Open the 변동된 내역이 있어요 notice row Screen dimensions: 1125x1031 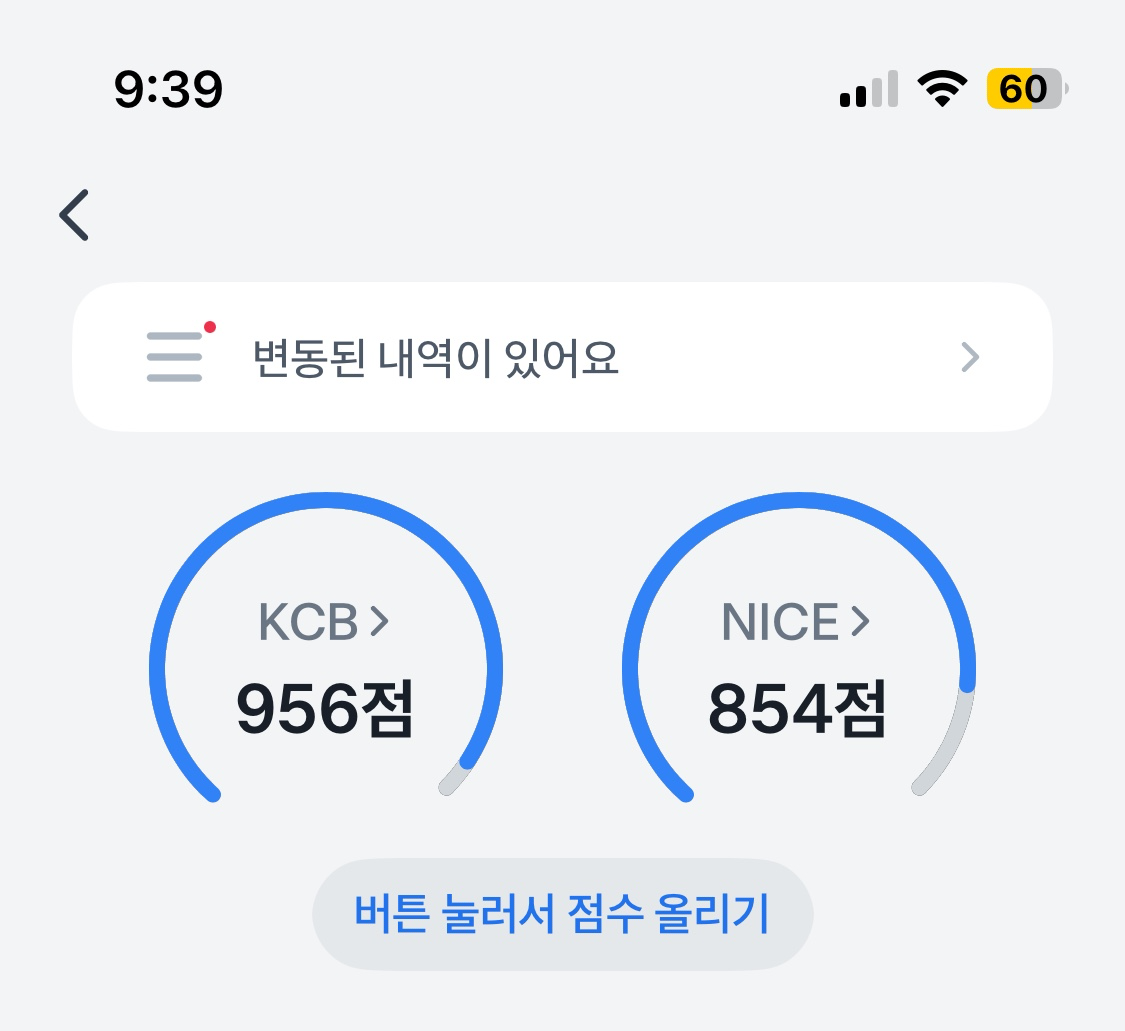[x=562, y=357]
